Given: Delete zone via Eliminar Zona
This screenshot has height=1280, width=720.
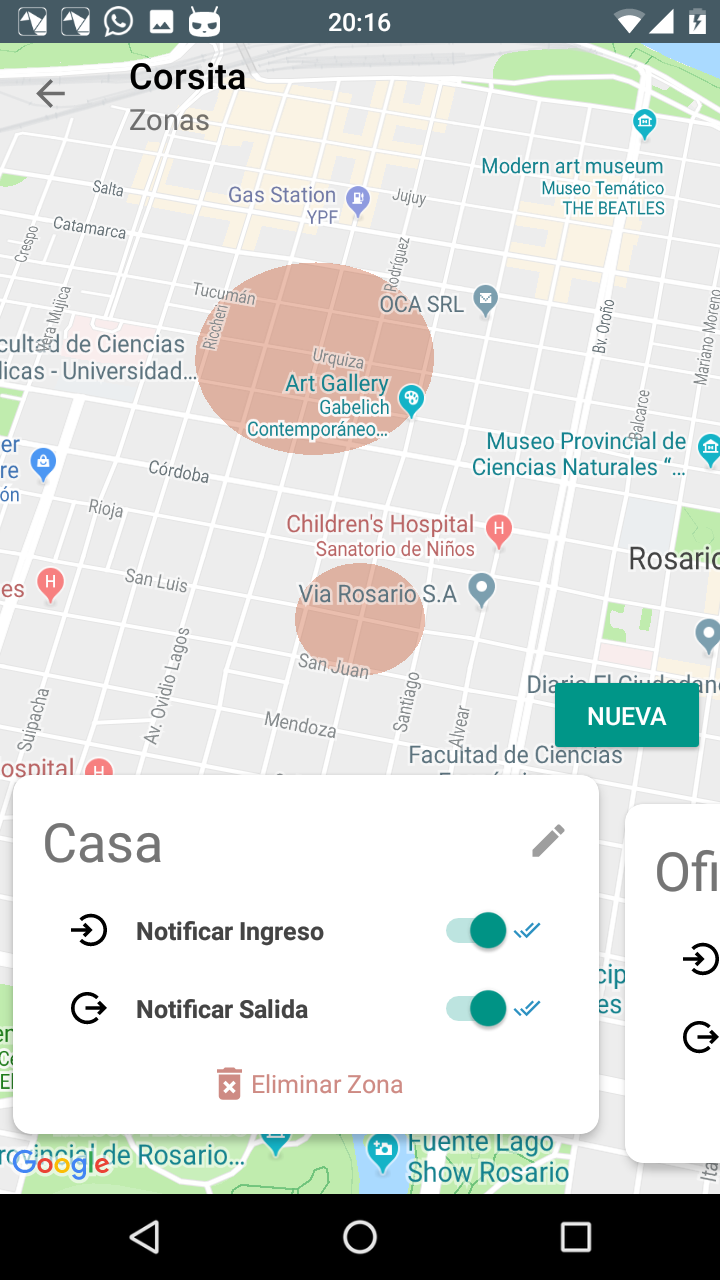Looking at the screenshot, I should click(x=310, y=1084).
